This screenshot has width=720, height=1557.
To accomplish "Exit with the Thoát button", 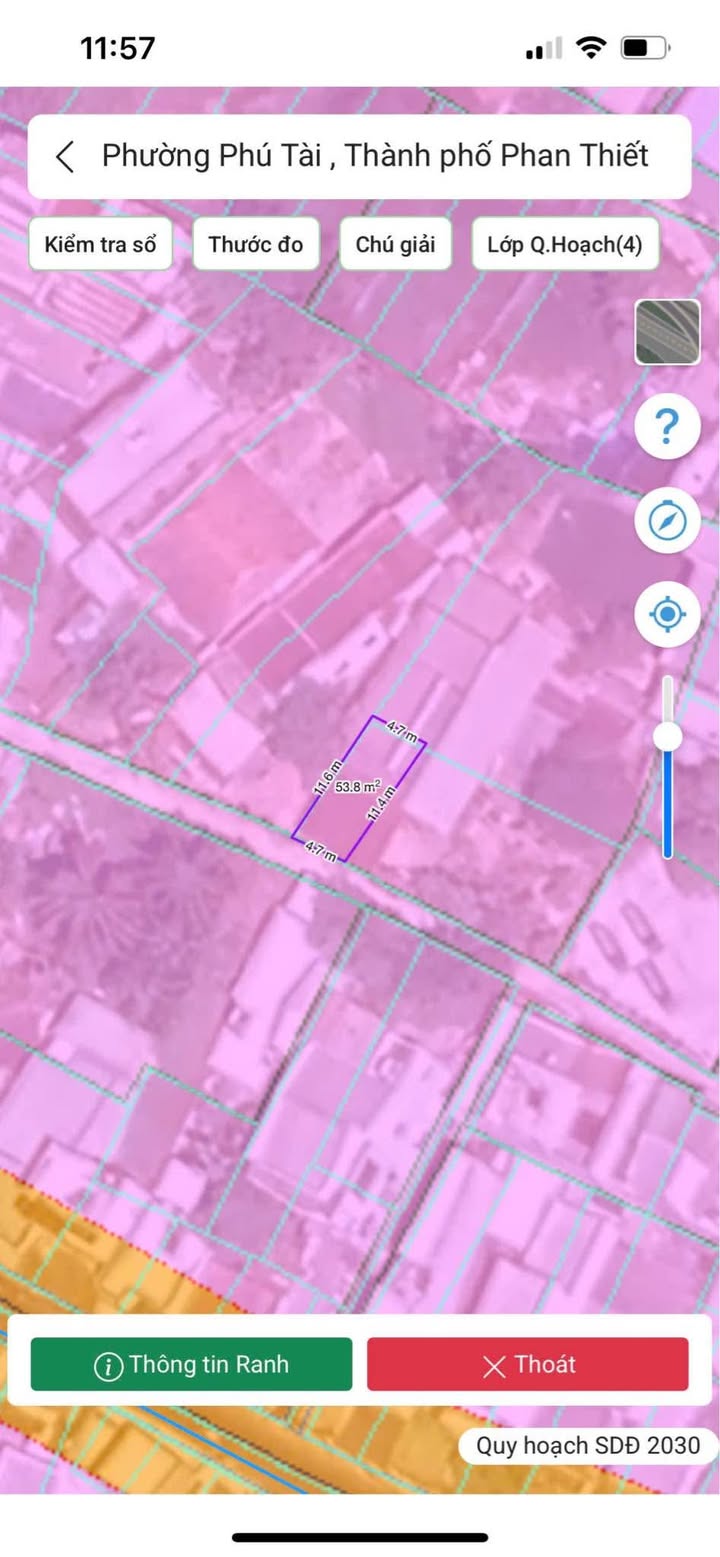I will point(527,1364).
